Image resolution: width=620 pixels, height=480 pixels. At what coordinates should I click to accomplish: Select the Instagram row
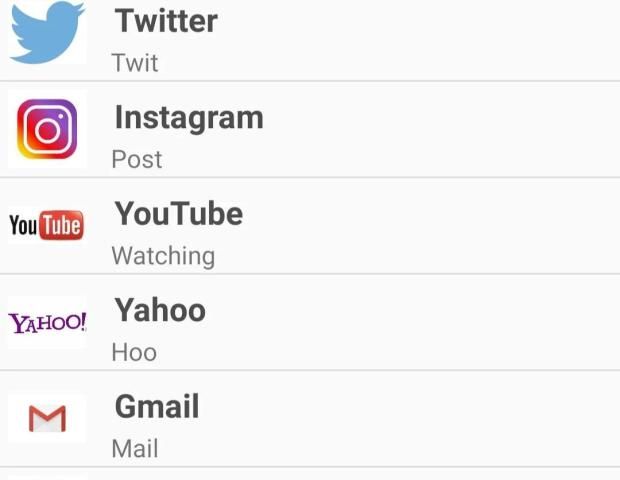[x=310, y=130]
